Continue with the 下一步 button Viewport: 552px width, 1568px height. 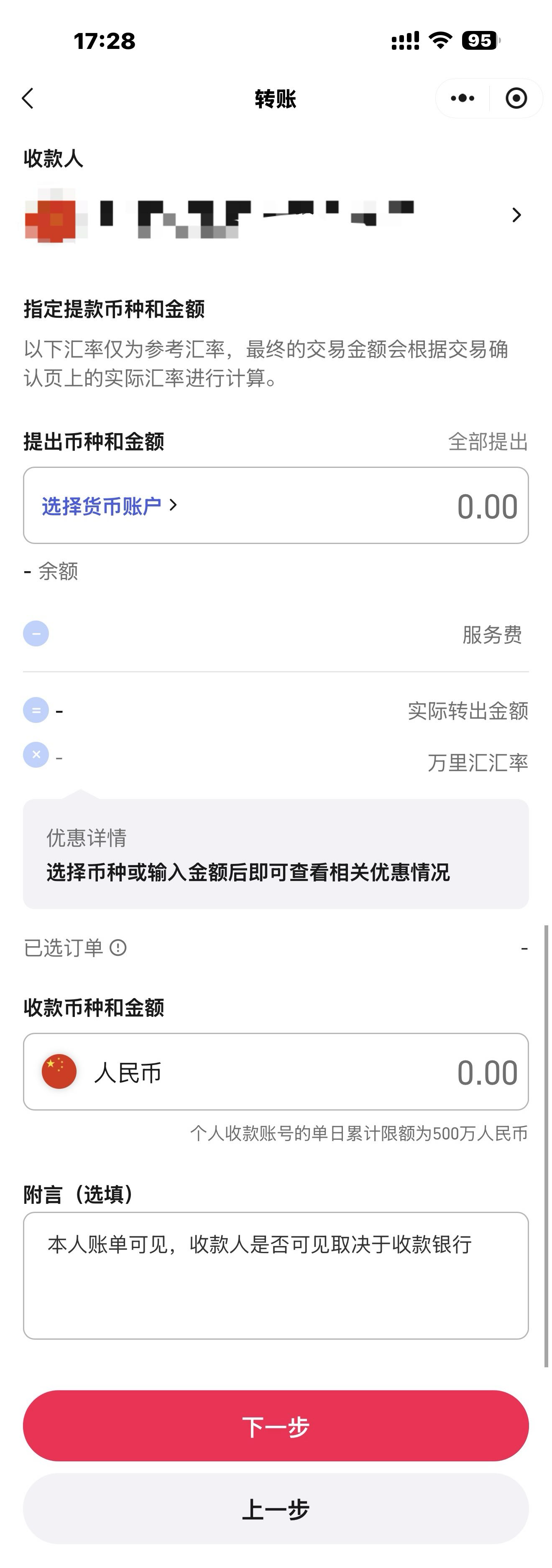click(275, 1425)
